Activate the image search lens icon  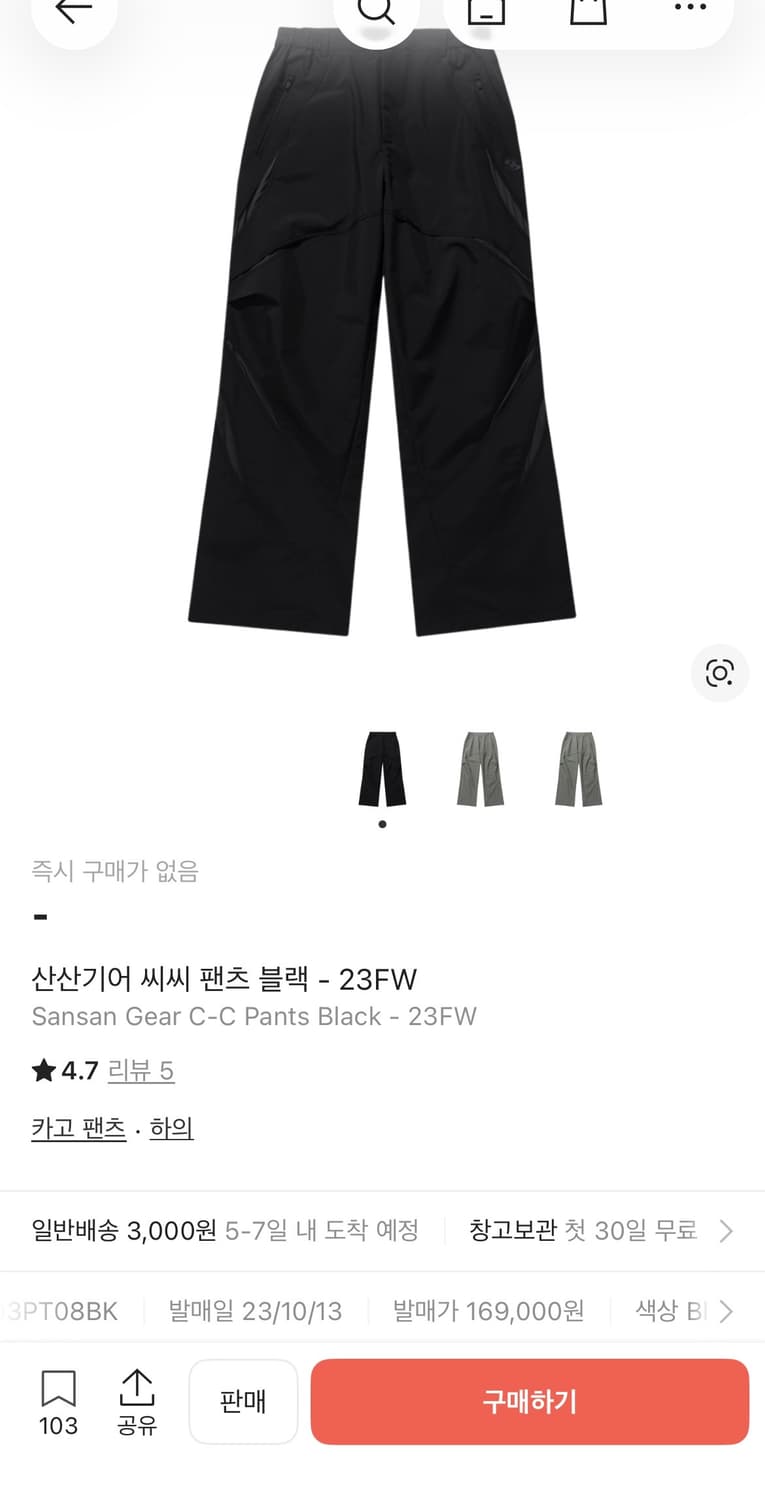coord(719,673)
